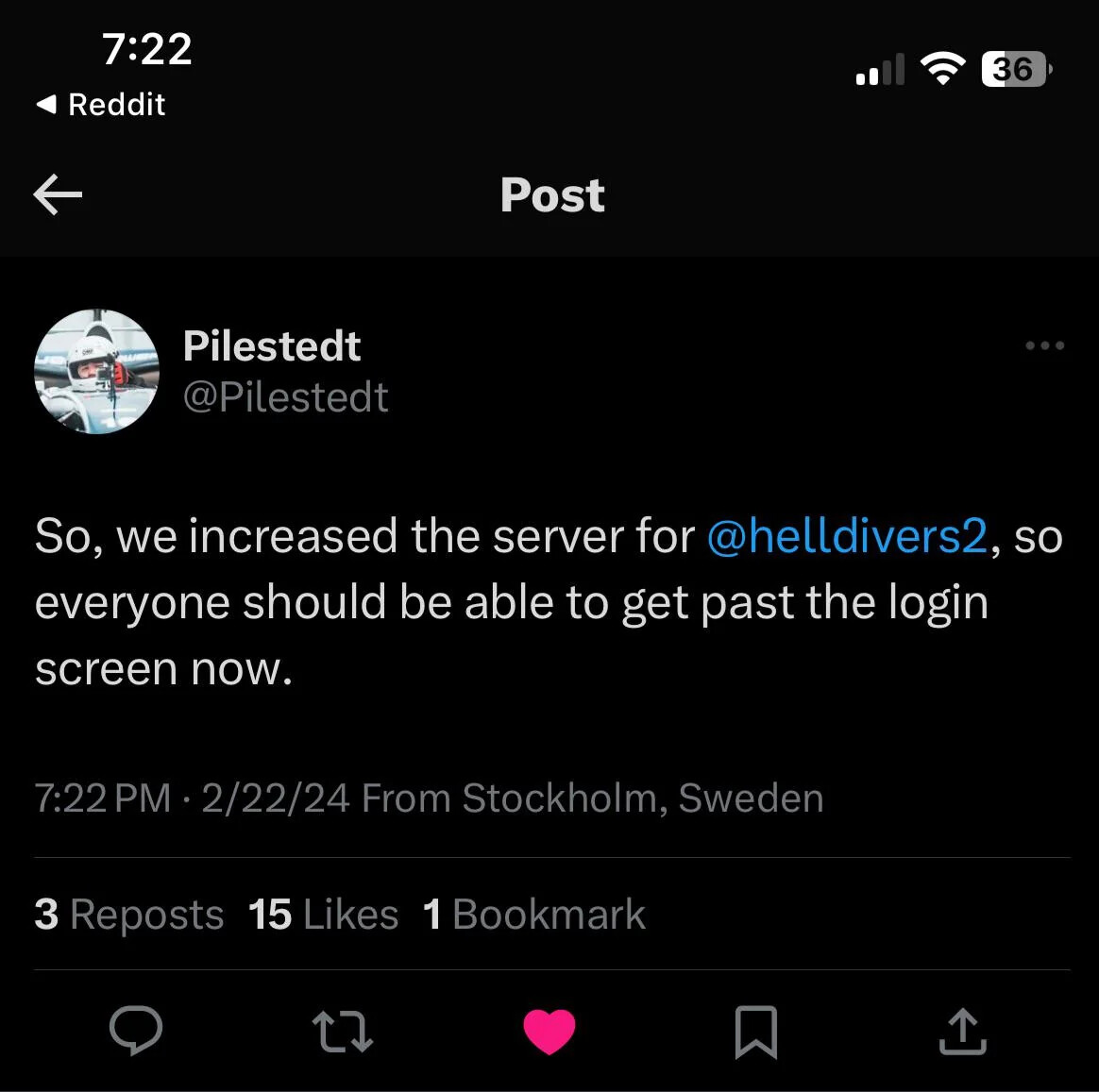Bookmark this post
The image size is (1099, 1092).
(755, 1031)
